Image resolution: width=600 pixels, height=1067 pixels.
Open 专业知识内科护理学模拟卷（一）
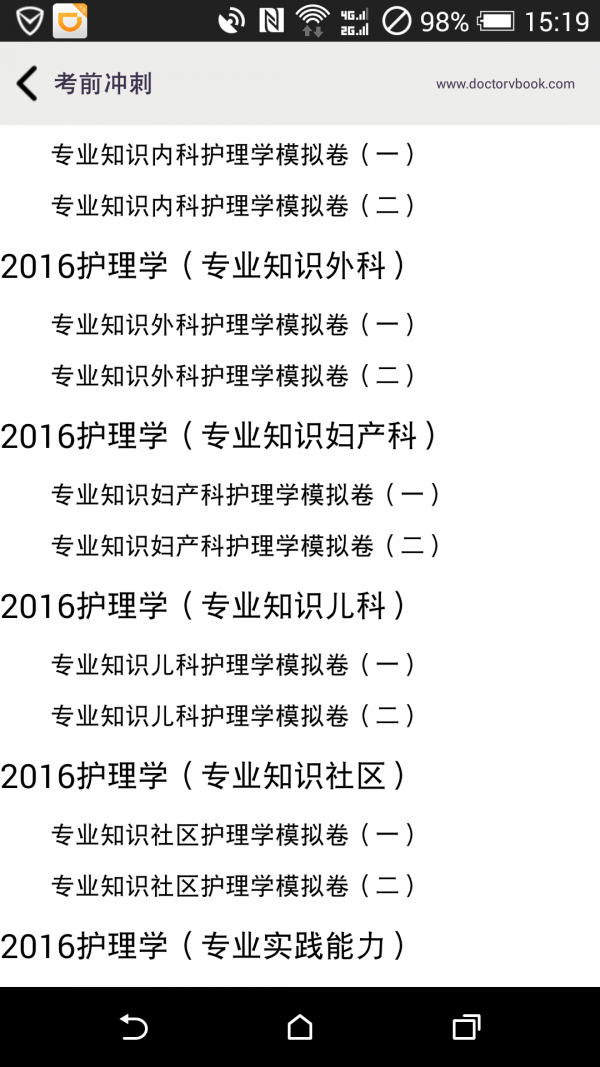tap(233, 154)
